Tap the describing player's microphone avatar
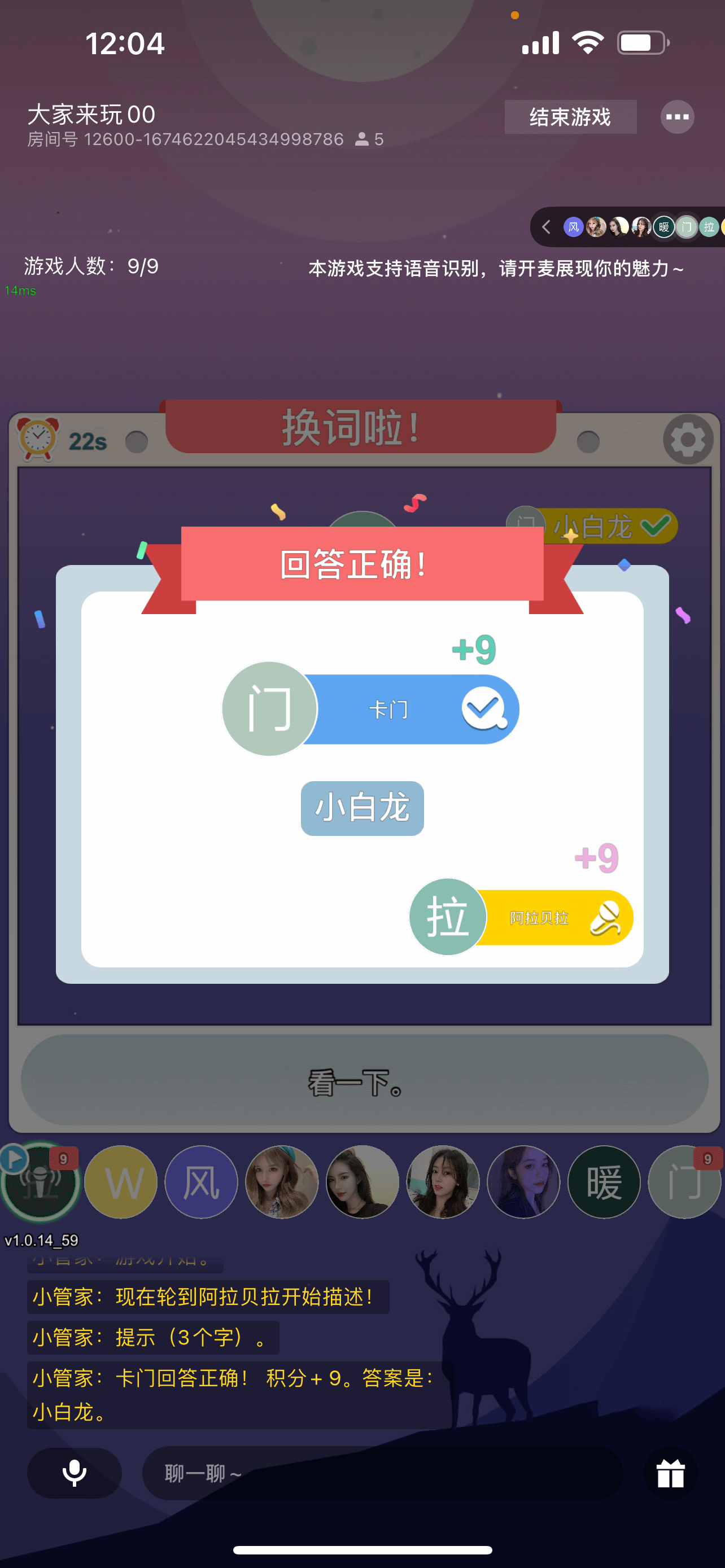The image size is (725, 1568). pos(40,1182)
